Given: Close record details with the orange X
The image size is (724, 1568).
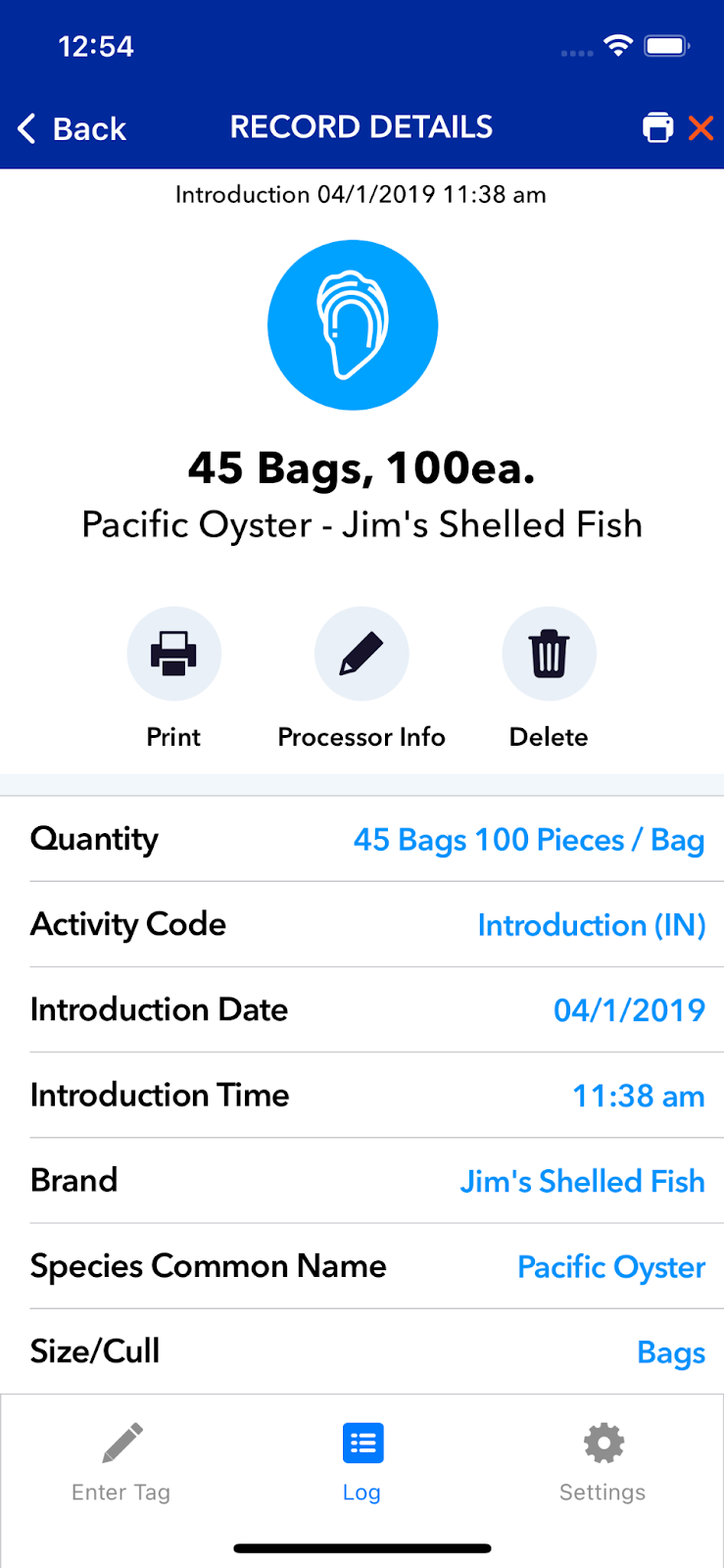Looking at the screenshot, I should tap(700, 128).
